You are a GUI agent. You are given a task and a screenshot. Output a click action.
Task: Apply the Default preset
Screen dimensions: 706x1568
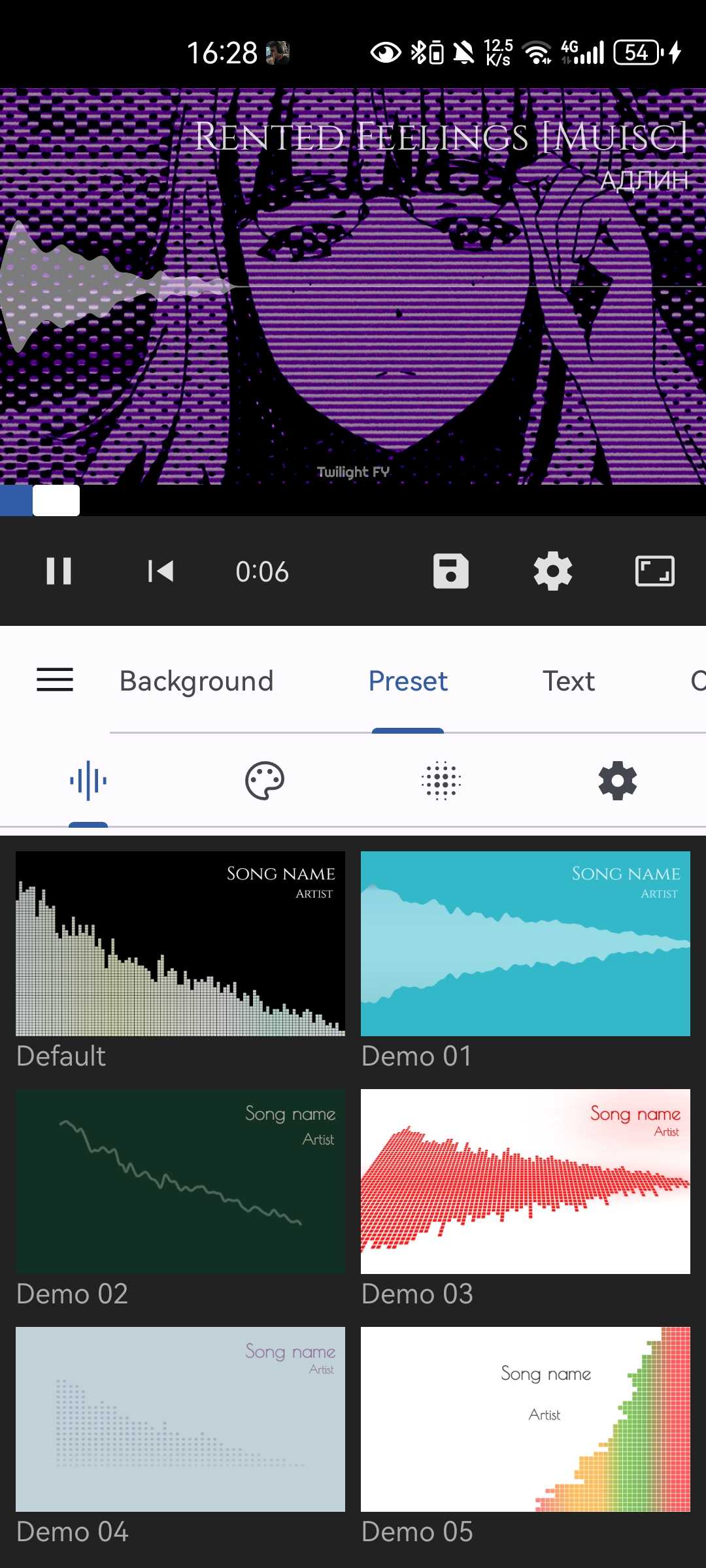point(180,943)
